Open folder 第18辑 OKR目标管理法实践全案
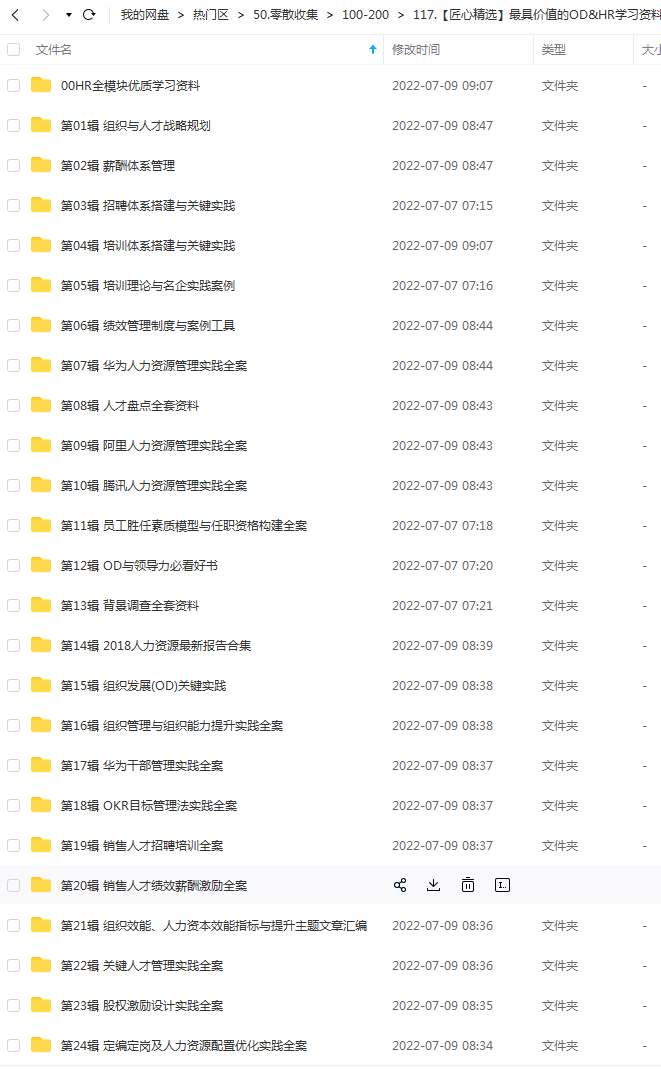The width and height of the screenshot is (661, 1069). tap(149, 806)
